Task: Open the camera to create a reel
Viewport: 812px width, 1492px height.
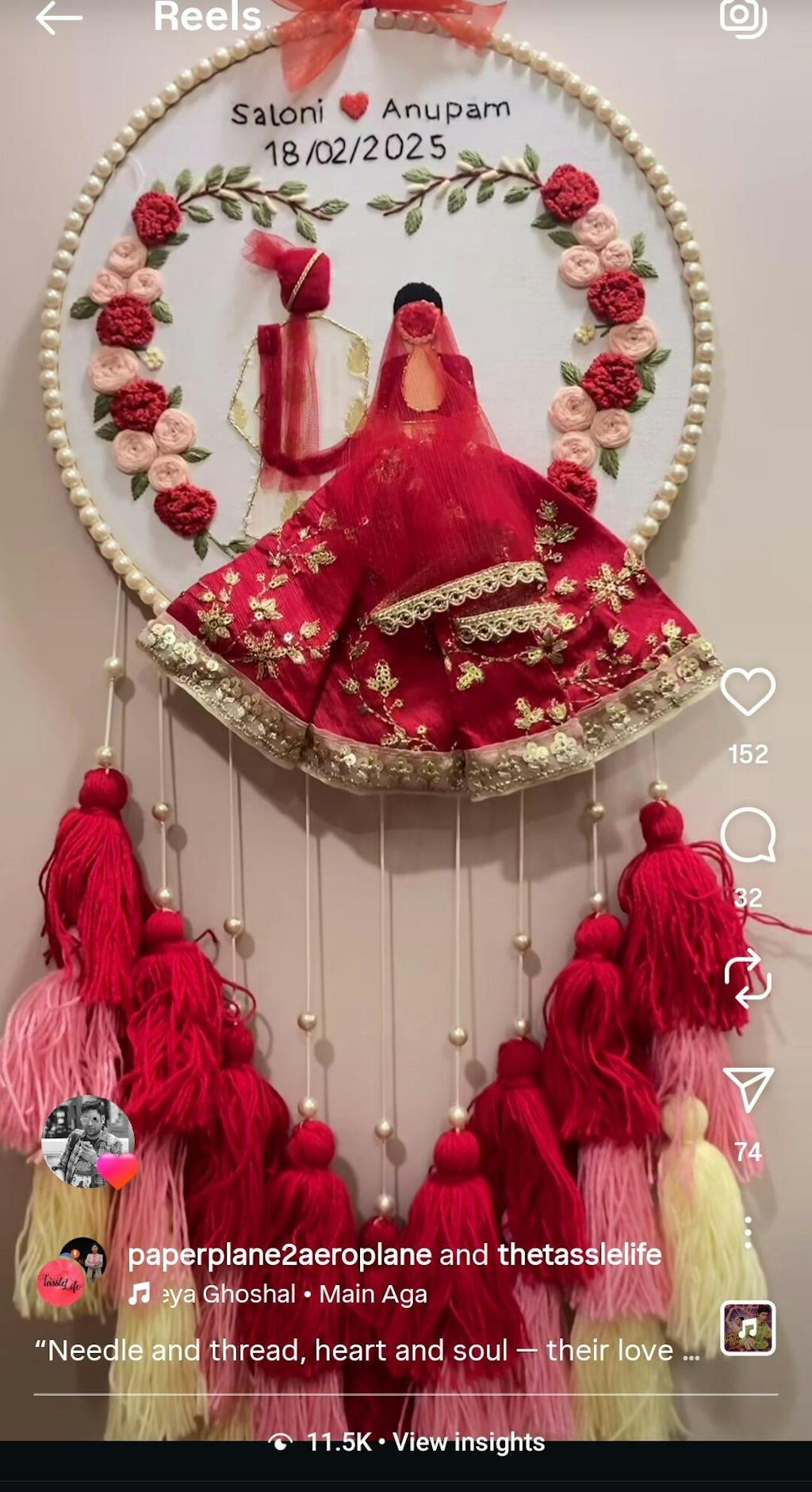Action: [743, 16]
